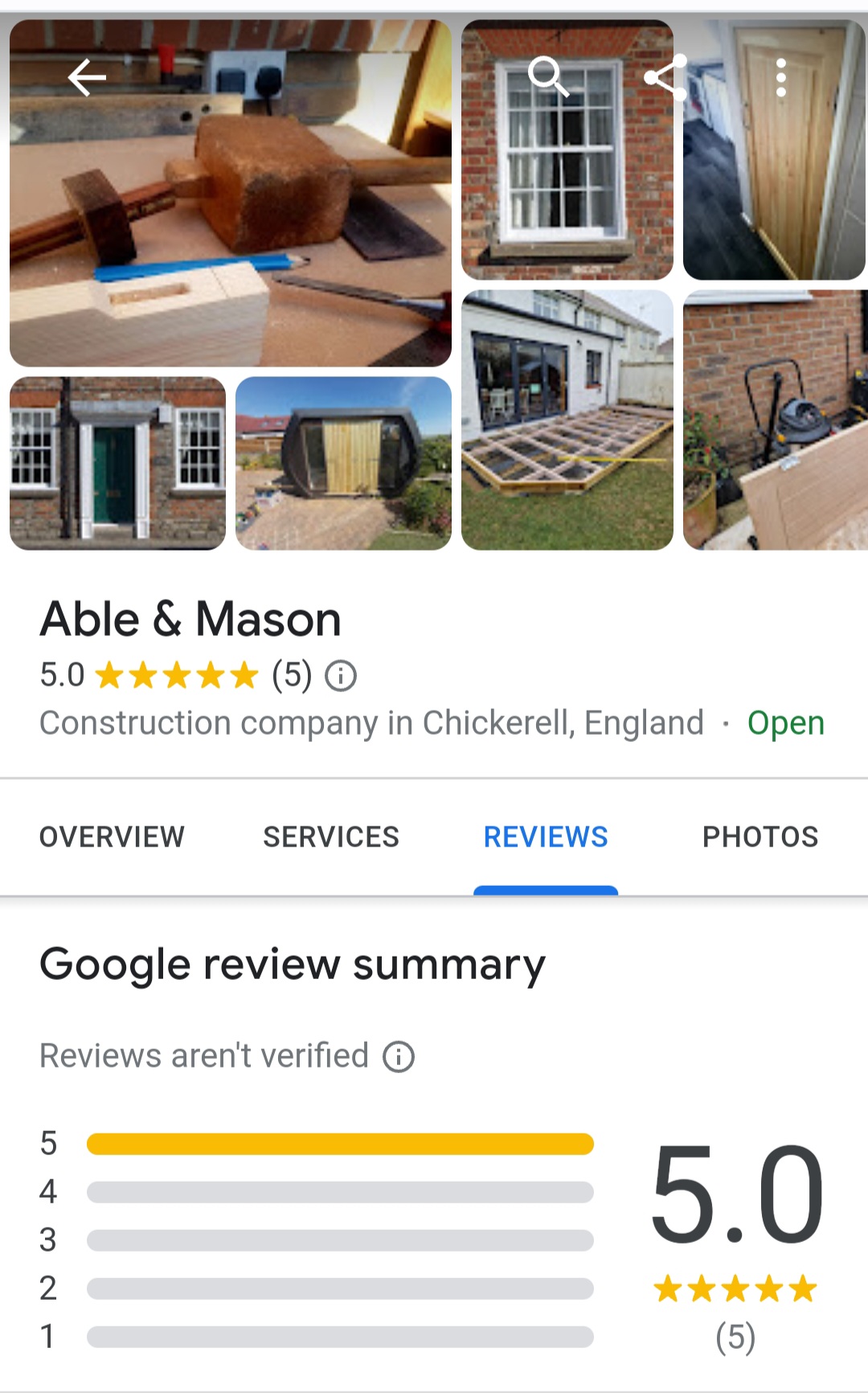
Task: Open the three-dot overflow menu
Action: [x=780, y=78]
